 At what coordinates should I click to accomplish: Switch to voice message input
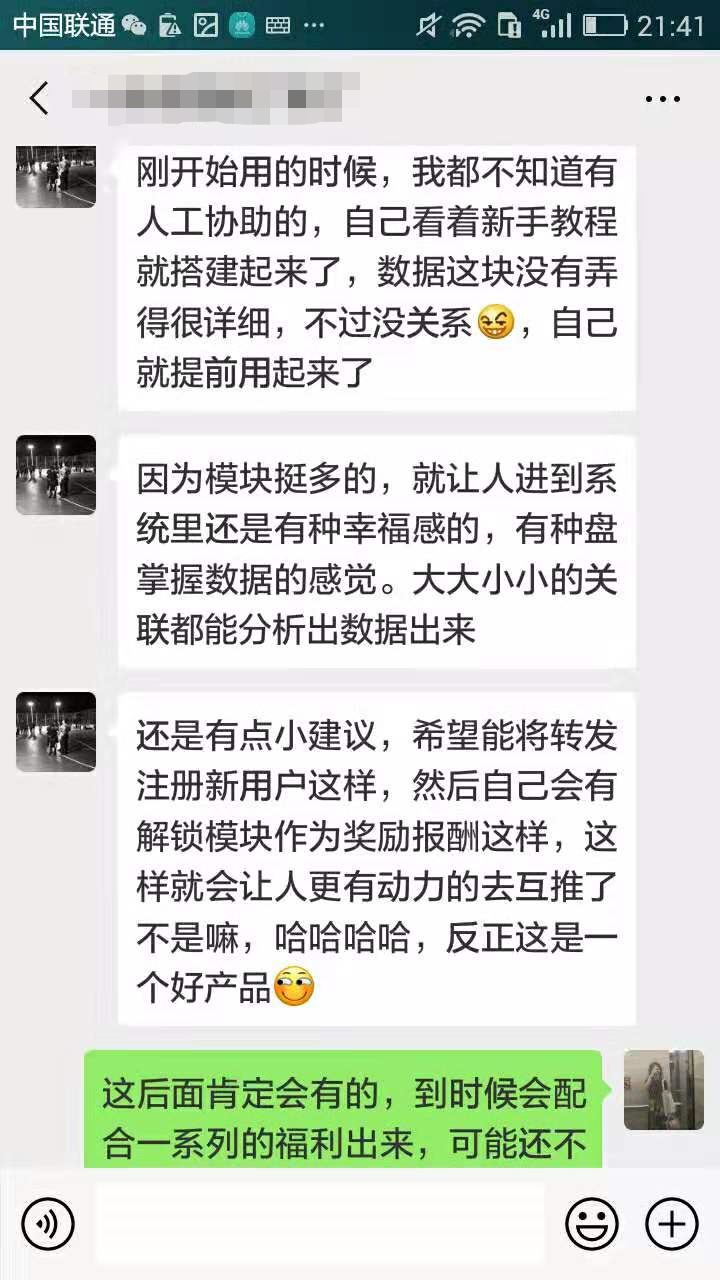tap(48, 1224)
